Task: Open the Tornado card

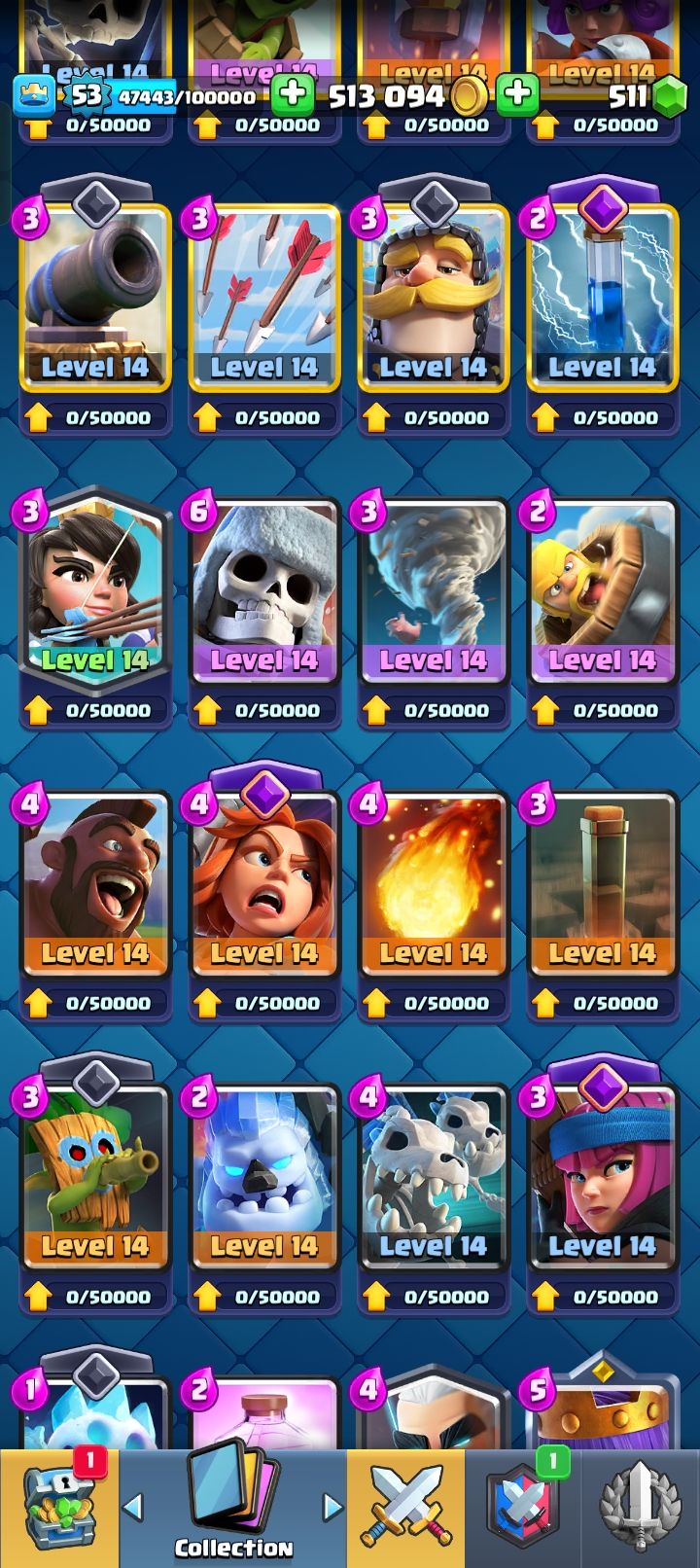Action: pos(434,589)
